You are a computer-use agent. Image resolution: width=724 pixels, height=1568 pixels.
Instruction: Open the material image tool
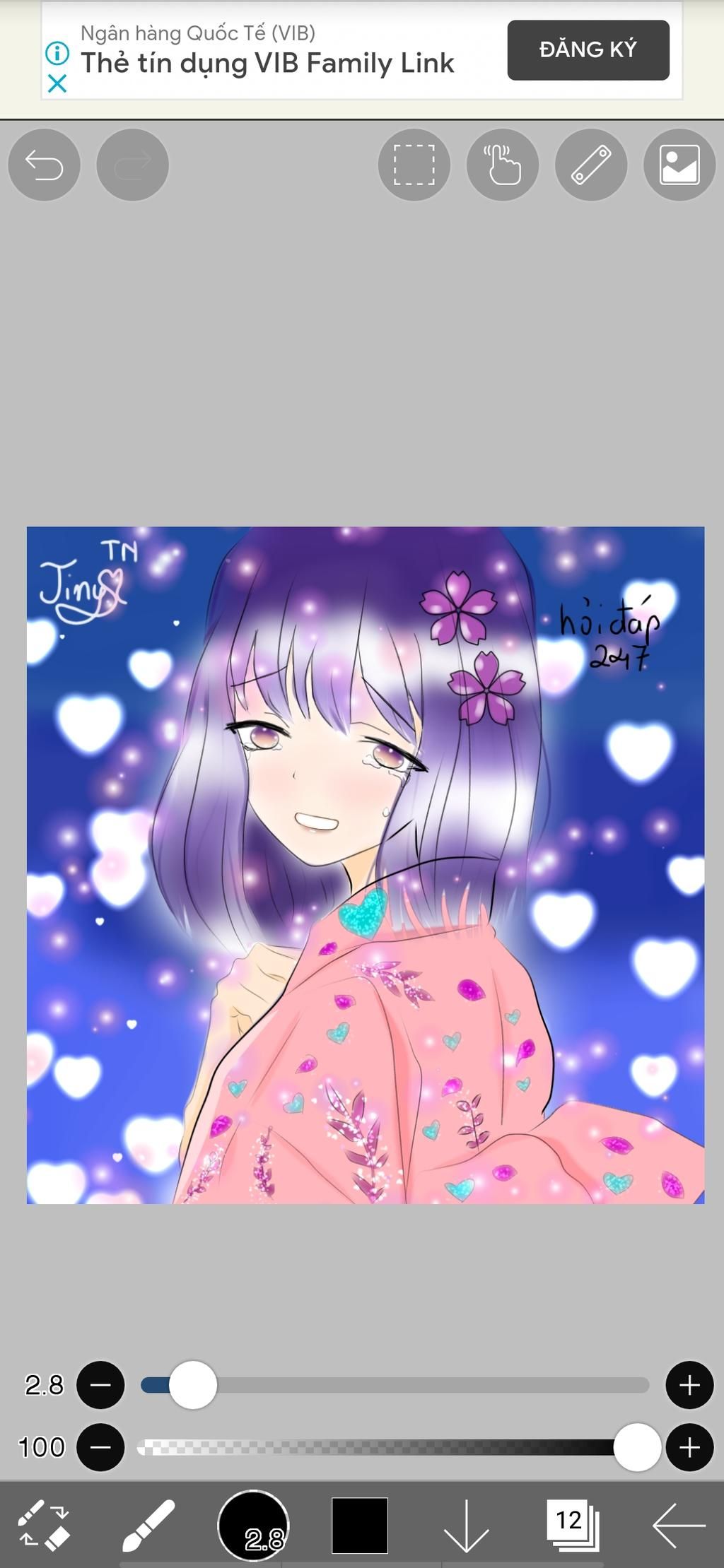(679, 165)
